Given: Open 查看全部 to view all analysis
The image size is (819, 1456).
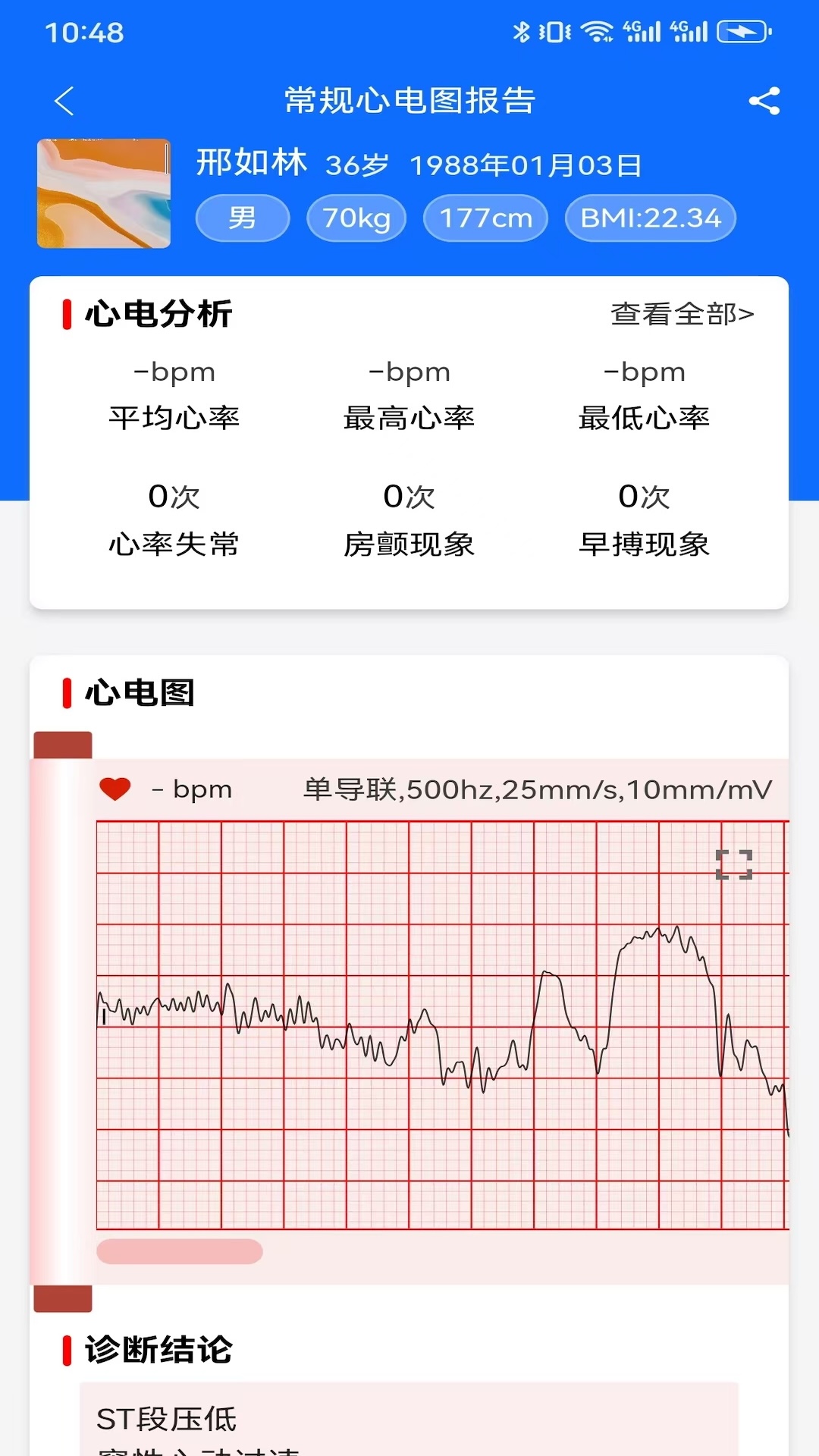Looking at the screenshot, I should pos(682,314).
